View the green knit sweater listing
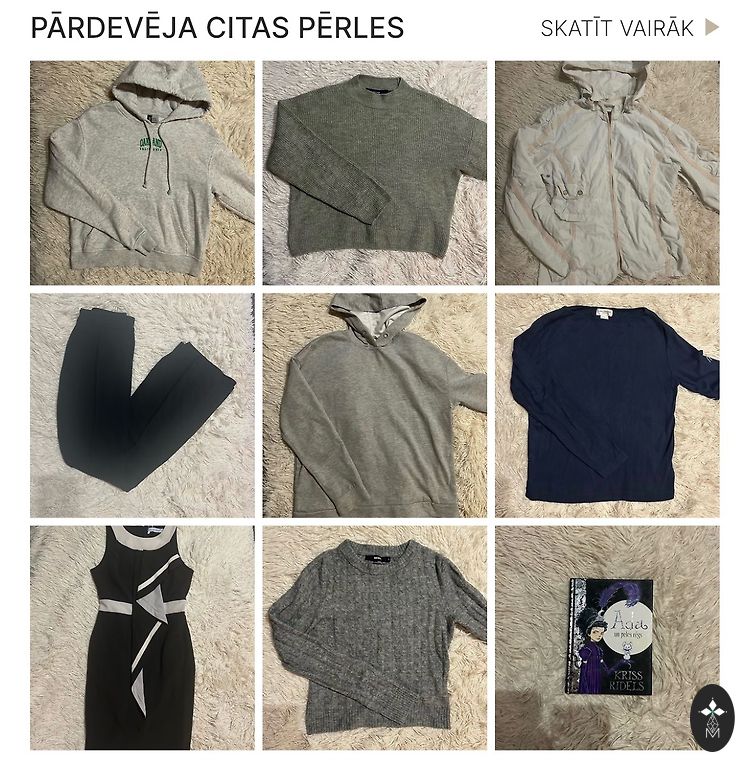751x768 pixels. coord(375,173)
